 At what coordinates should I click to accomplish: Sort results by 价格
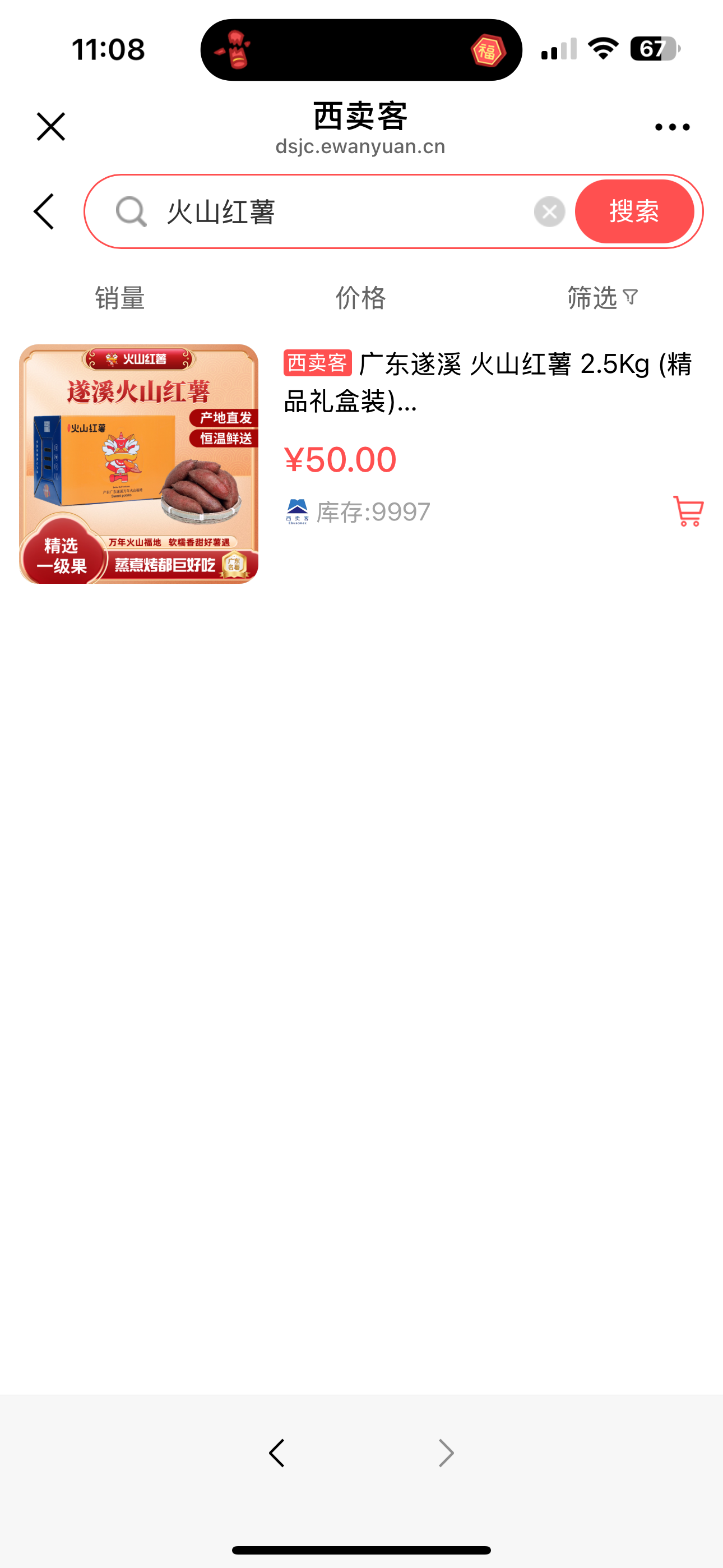pos(361,298)
